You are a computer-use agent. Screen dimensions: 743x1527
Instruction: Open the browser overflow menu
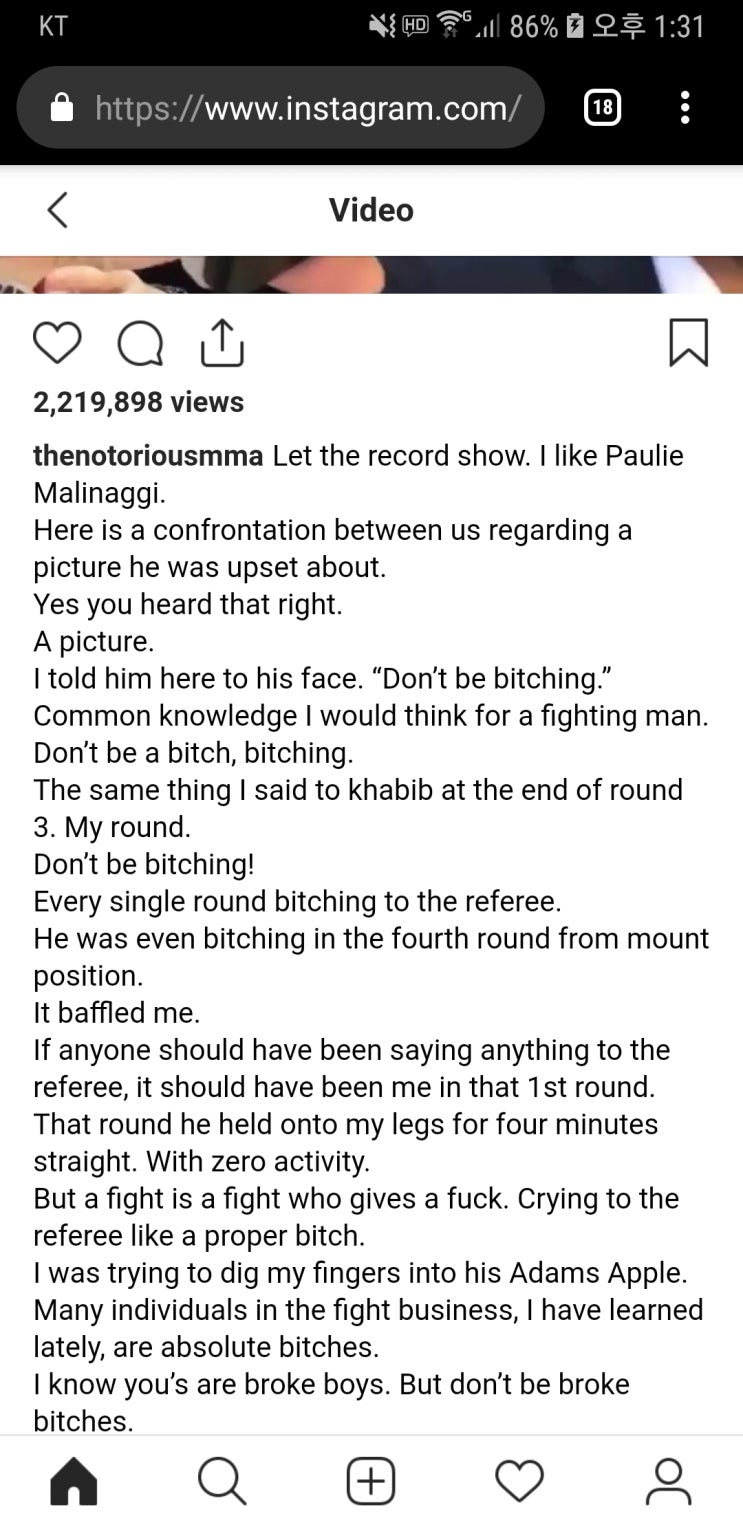tap(685, 107)
